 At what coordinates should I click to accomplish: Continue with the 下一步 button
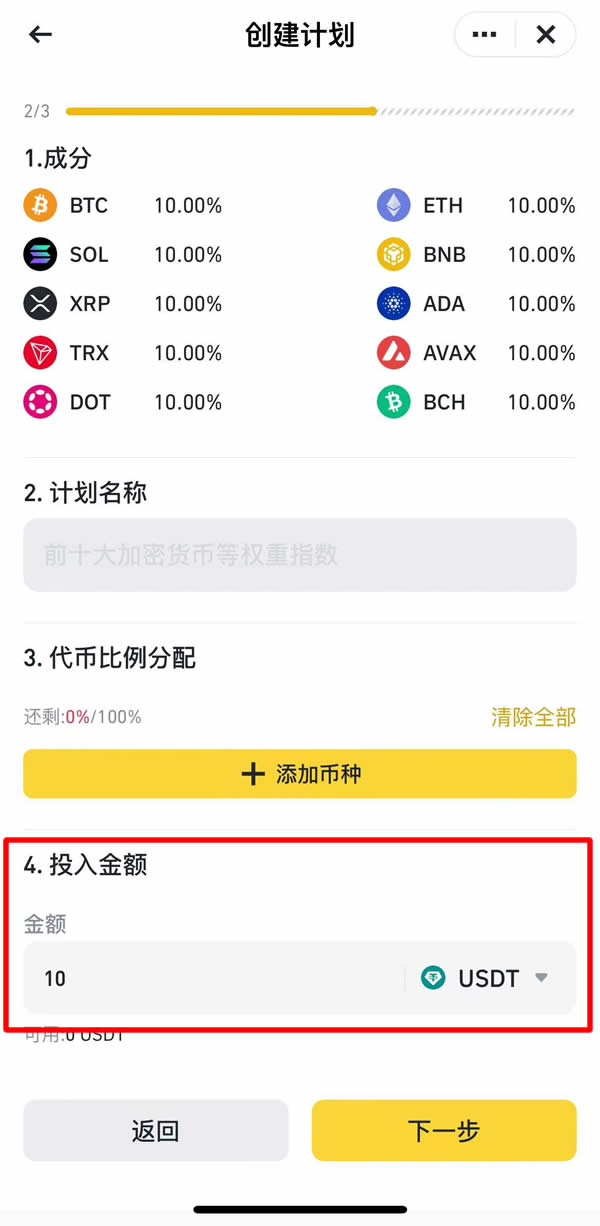pos(444,1131)
